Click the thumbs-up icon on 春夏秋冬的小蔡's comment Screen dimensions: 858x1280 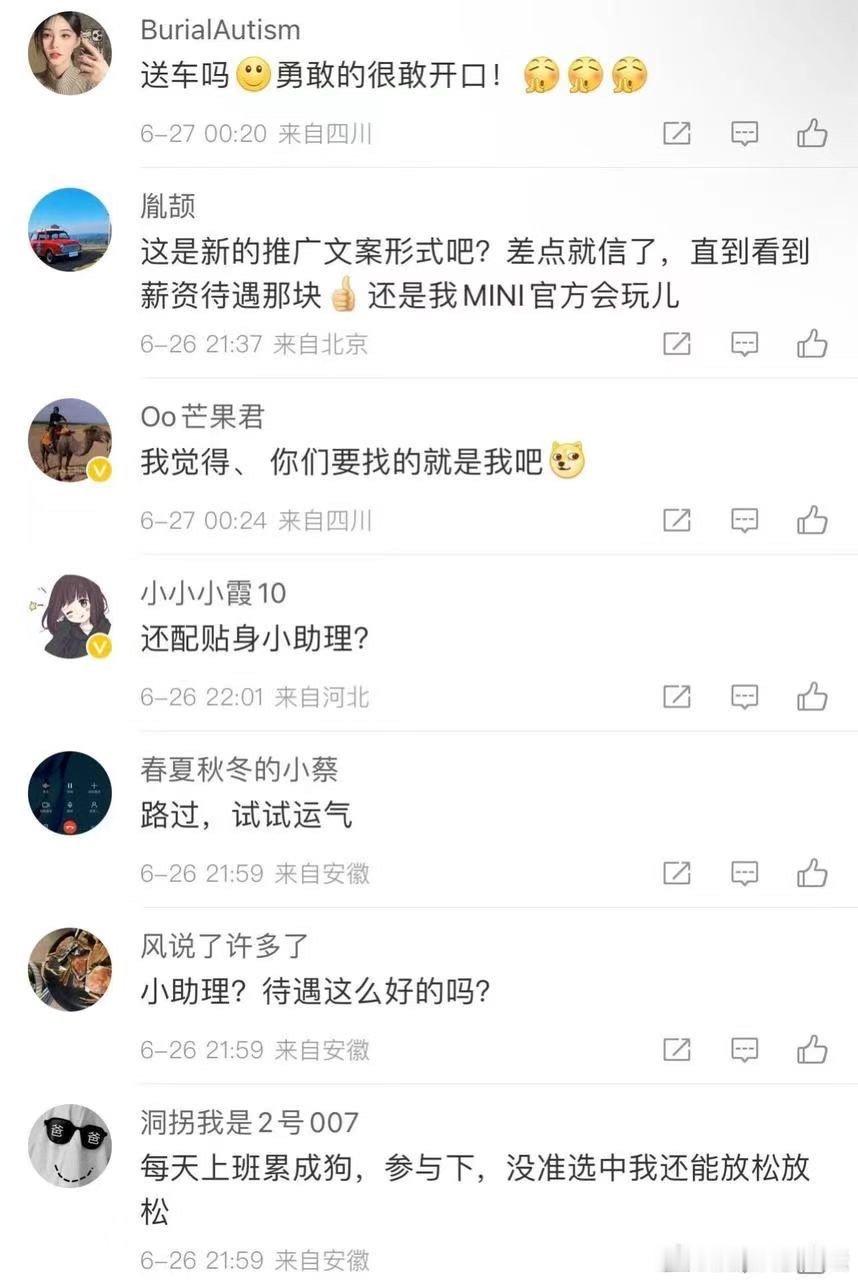click(812, 873)
